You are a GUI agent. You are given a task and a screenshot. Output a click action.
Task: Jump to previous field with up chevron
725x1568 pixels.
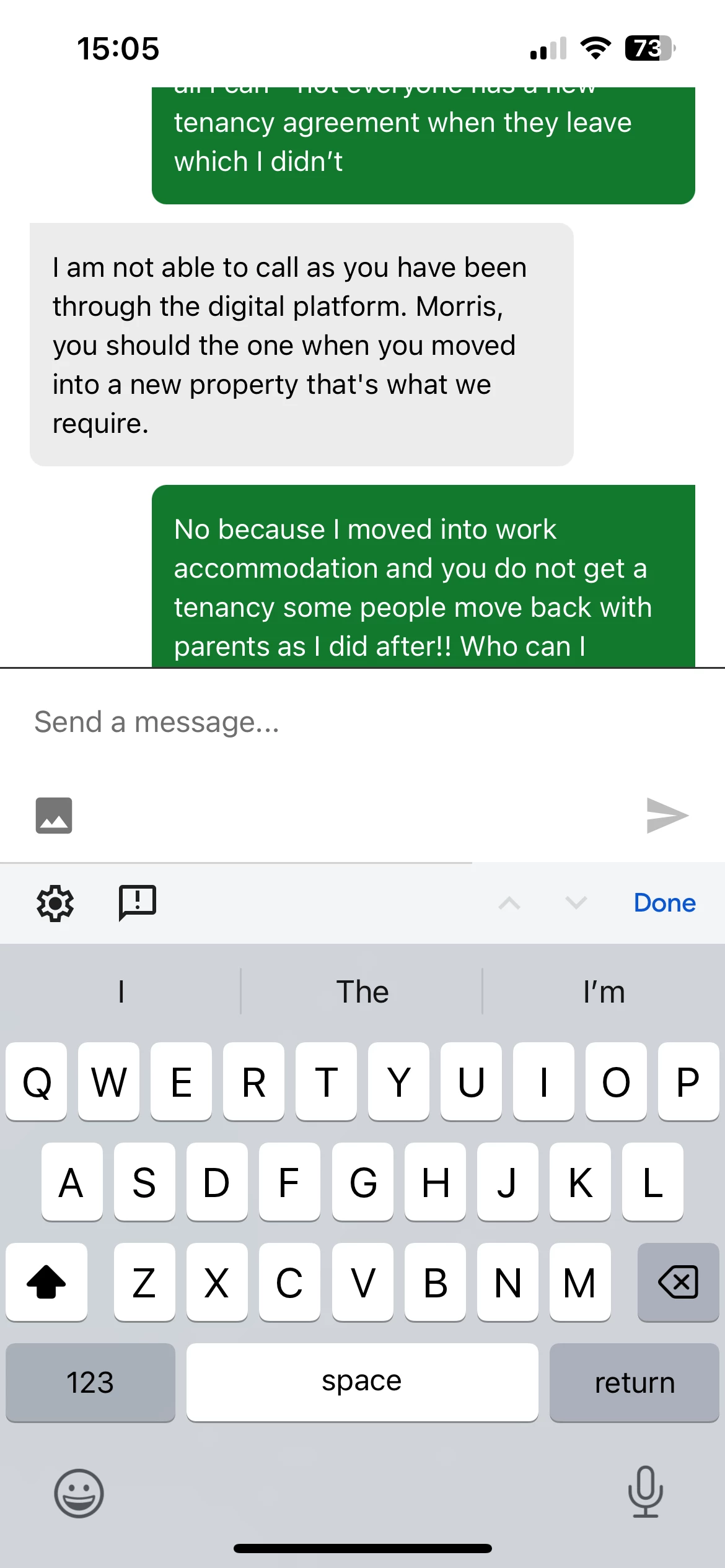pyautogui.click(x=509, y=903)
